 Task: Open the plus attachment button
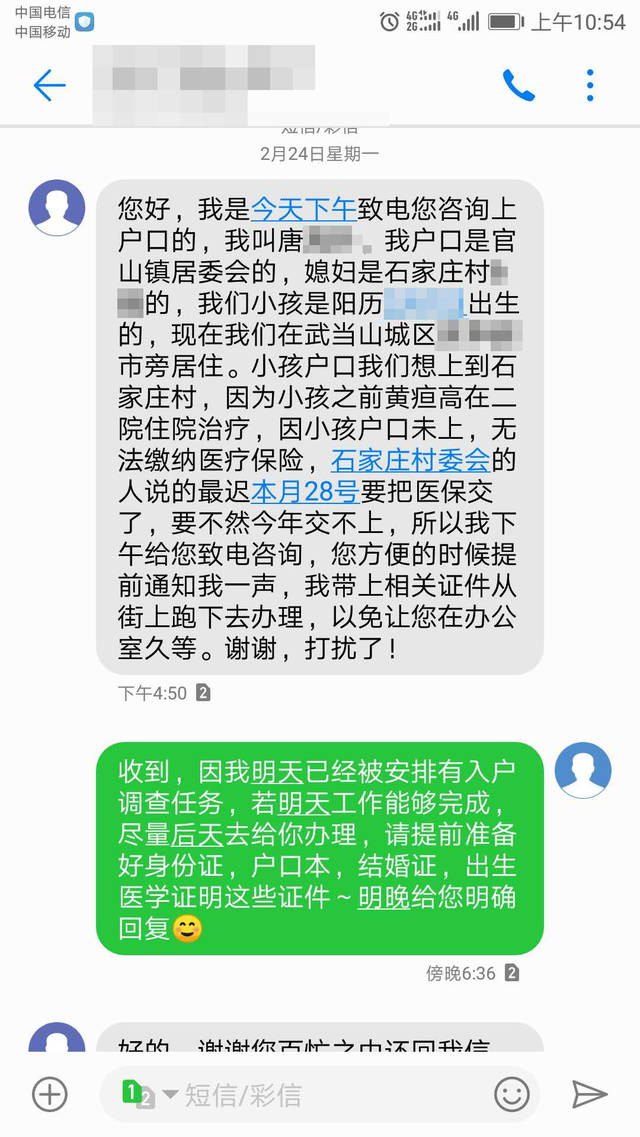click(x=49, y=1094)
